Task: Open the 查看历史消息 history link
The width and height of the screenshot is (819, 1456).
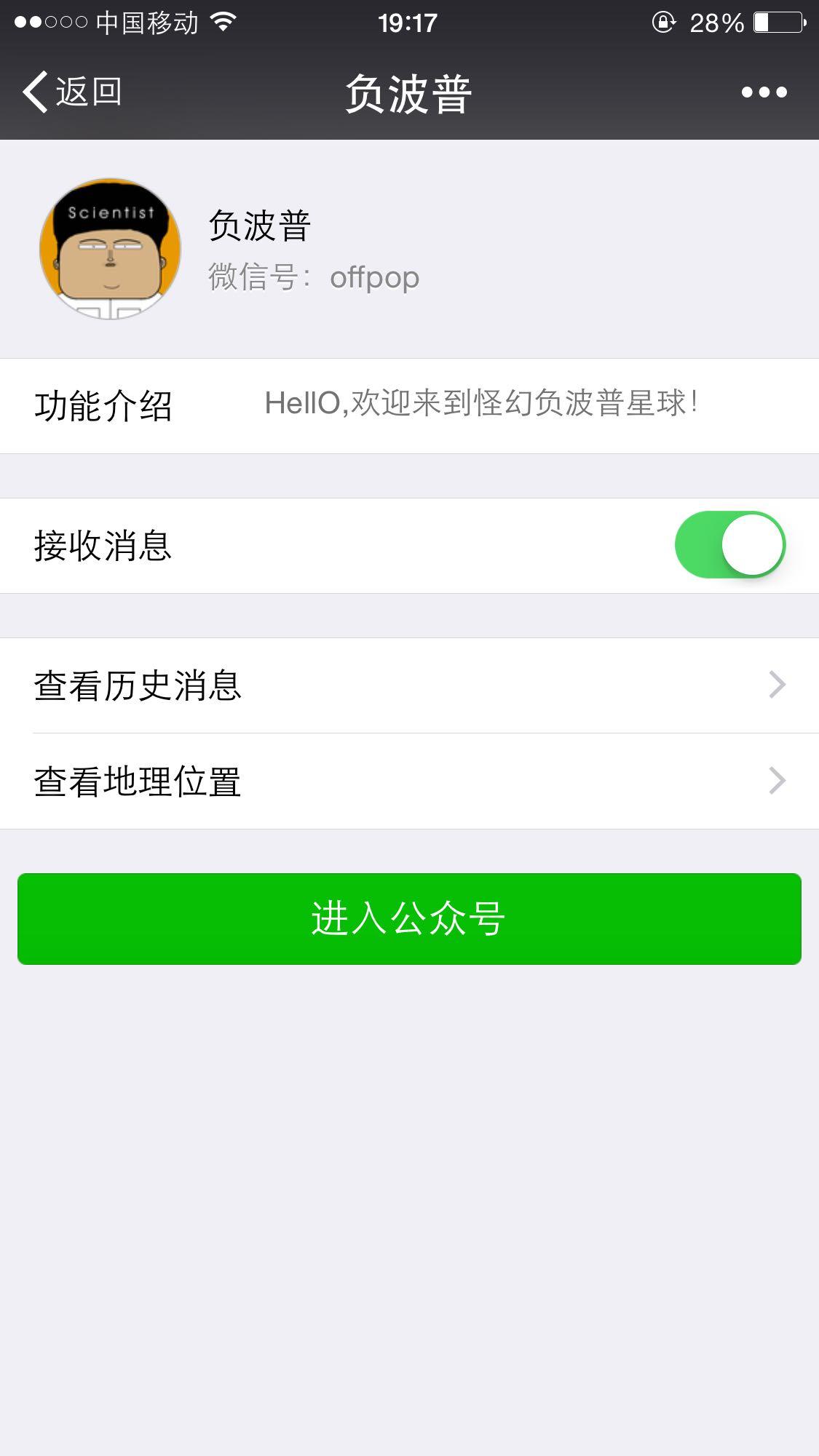Action: coord(138,683)
